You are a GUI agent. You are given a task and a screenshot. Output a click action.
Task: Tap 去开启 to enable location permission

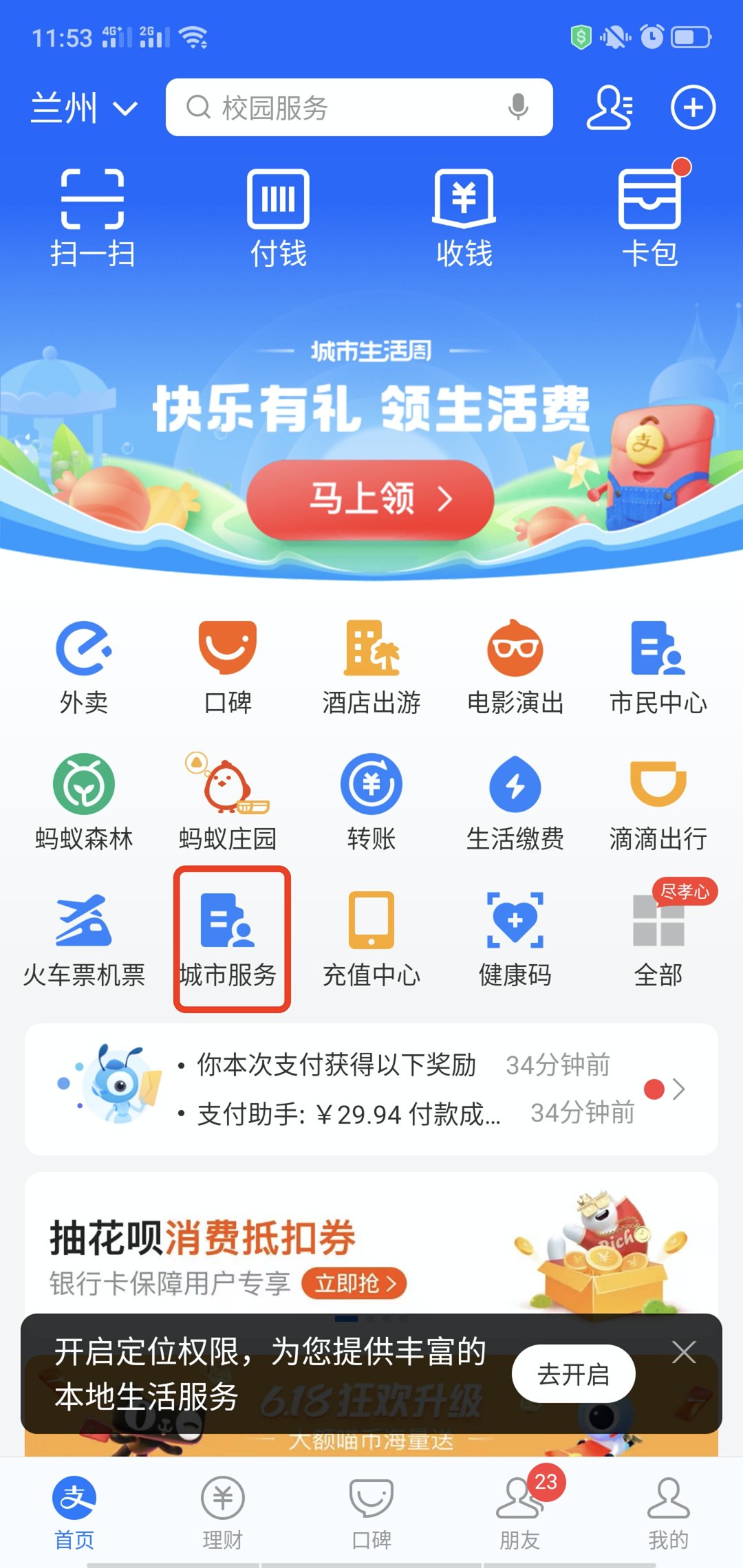coord(573,1374)
